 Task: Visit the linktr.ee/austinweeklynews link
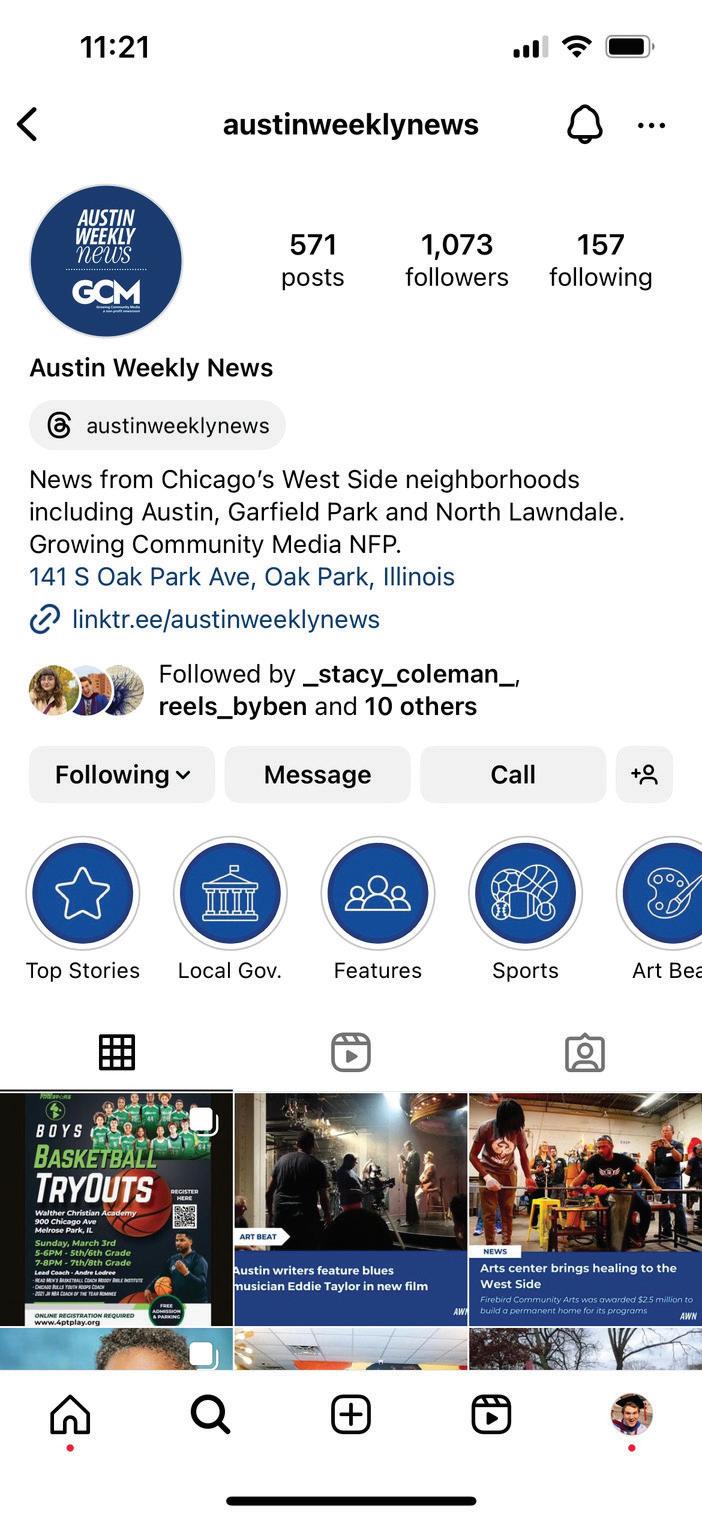pos(225,619)
